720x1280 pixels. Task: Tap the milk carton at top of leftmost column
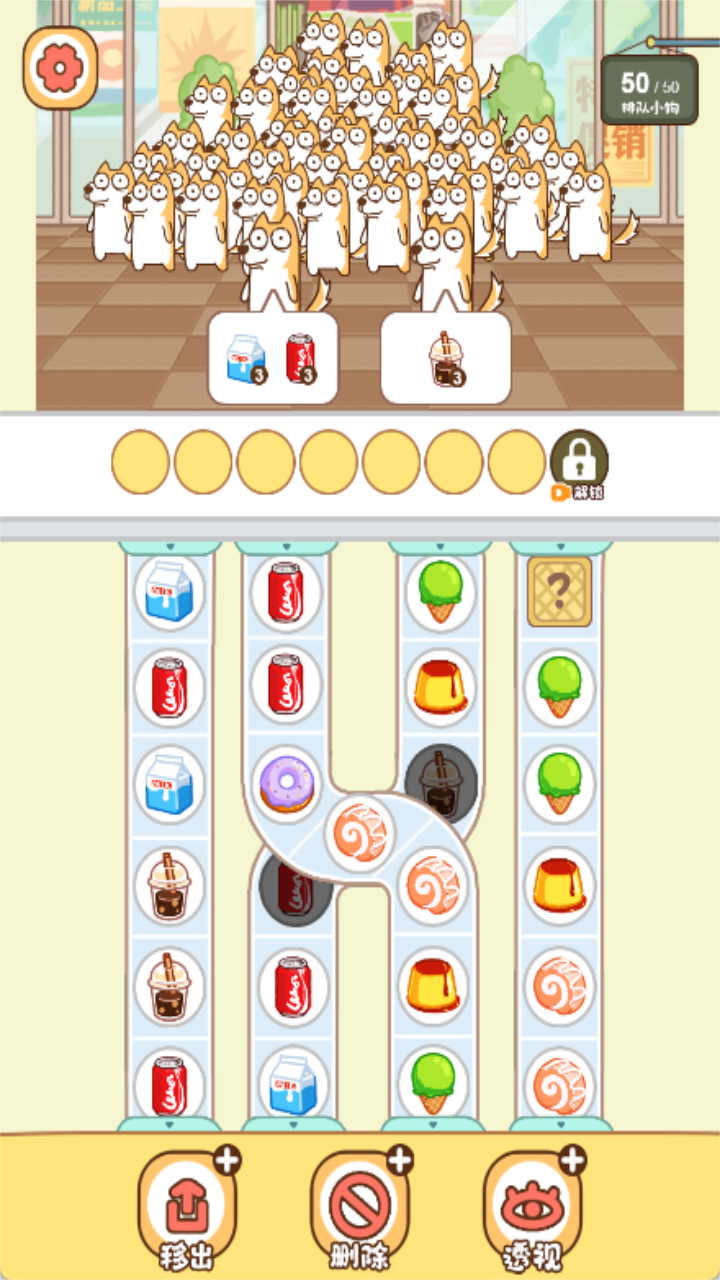pos(171,593)
